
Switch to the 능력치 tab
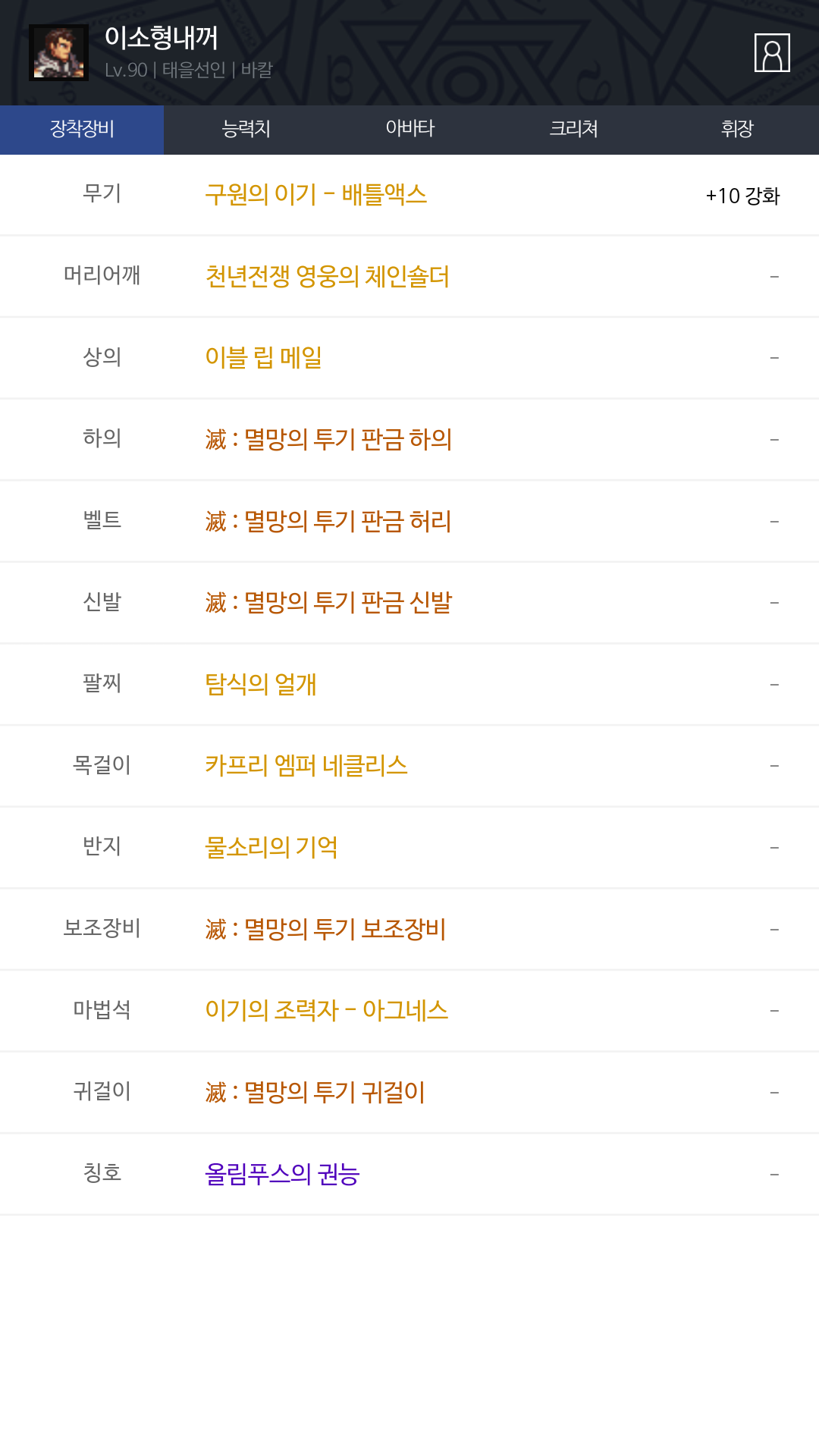point(246,130)
